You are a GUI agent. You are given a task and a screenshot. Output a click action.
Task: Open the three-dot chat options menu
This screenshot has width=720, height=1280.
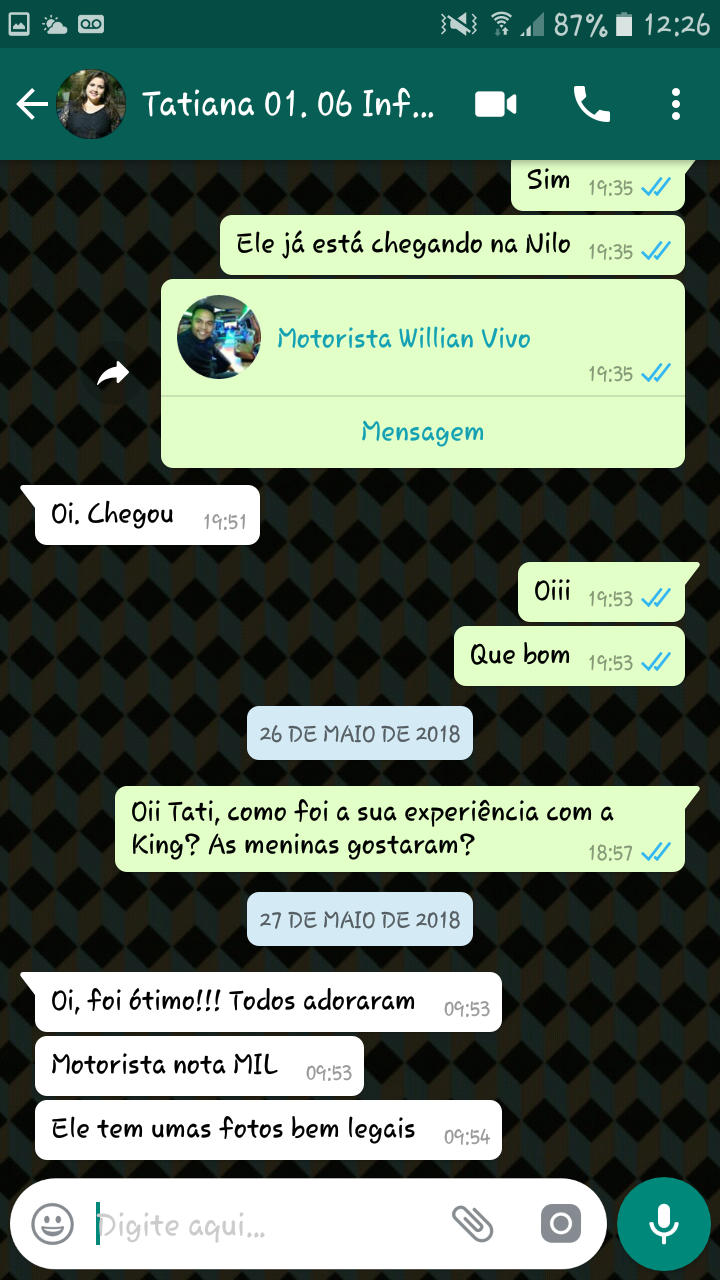click(676, 103)
